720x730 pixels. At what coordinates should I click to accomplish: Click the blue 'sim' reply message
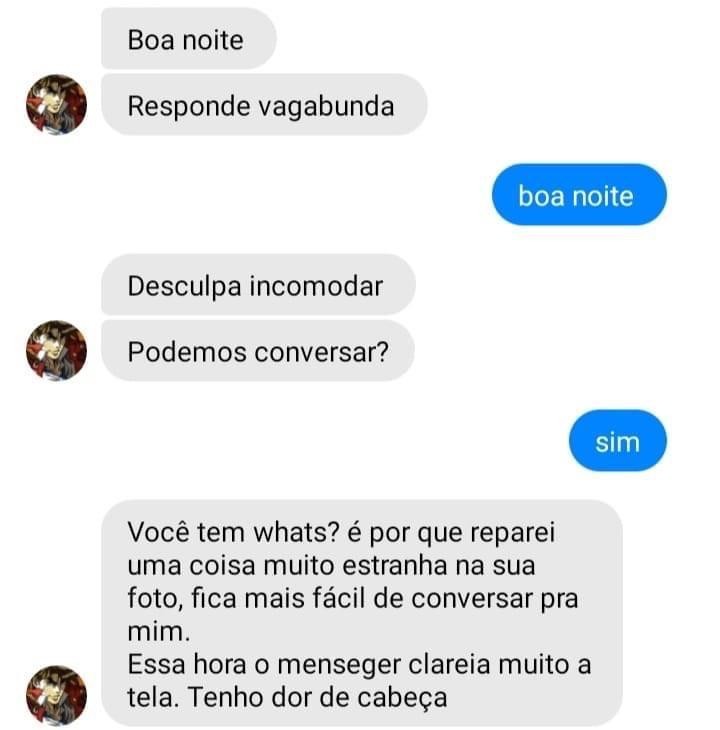click(x=617, y=440)
